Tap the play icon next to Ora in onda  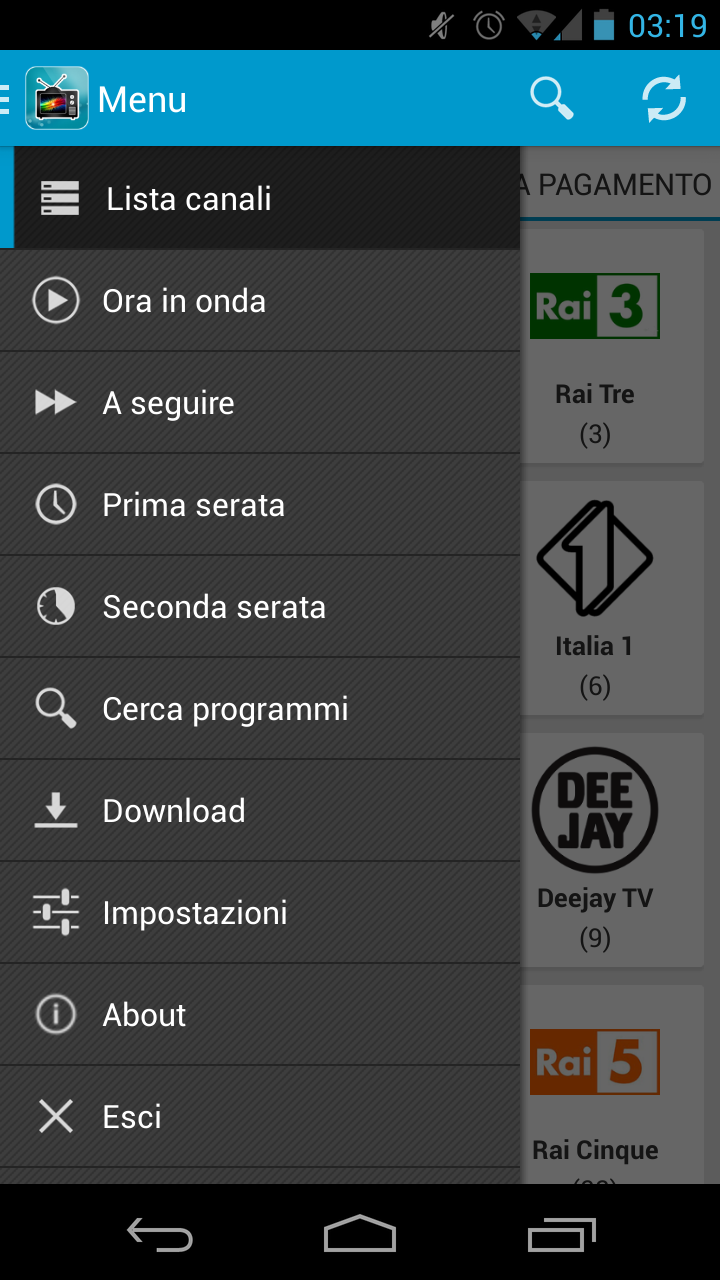(x=56, y=300)
